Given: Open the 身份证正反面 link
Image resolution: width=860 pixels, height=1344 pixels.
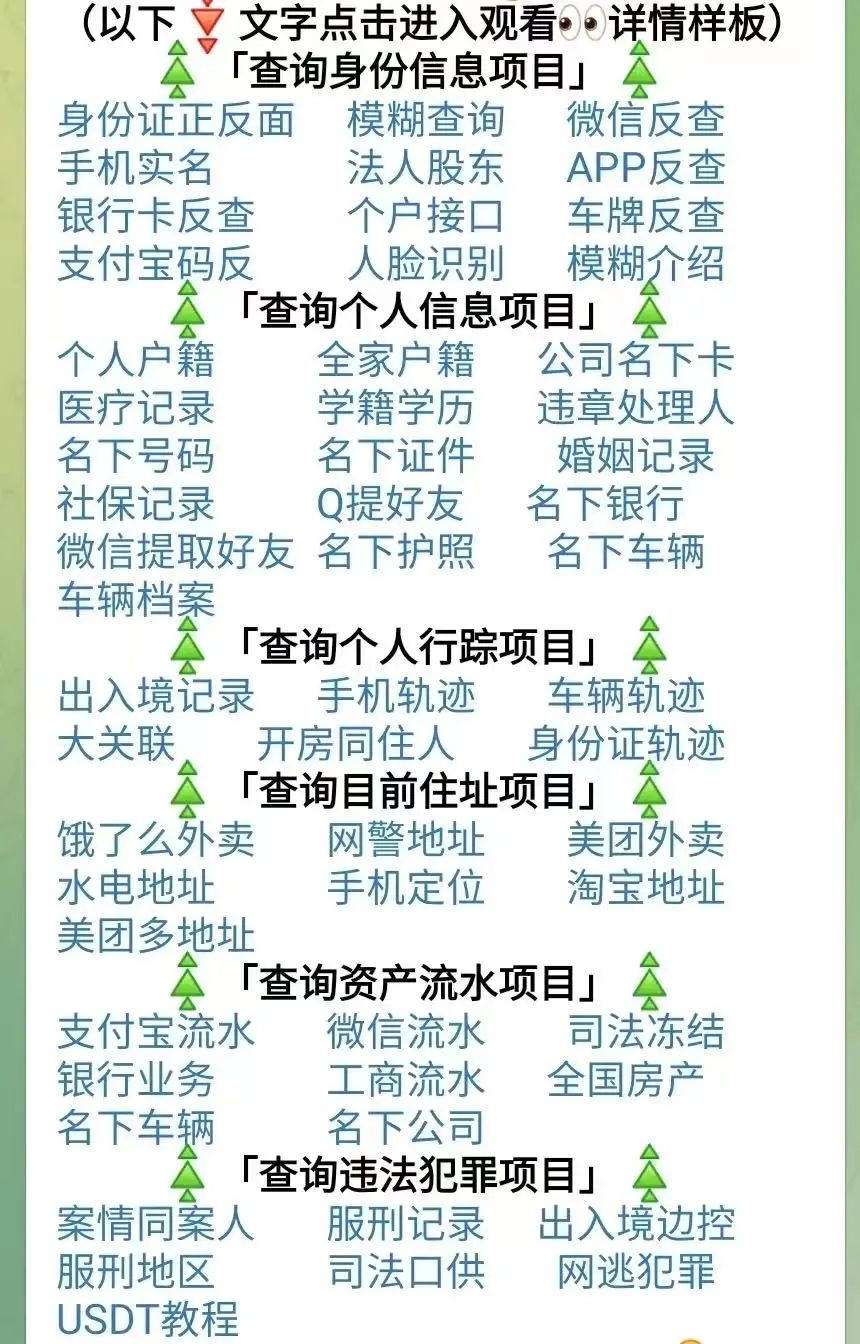Looking at the screenshot, I should point(176,121).
